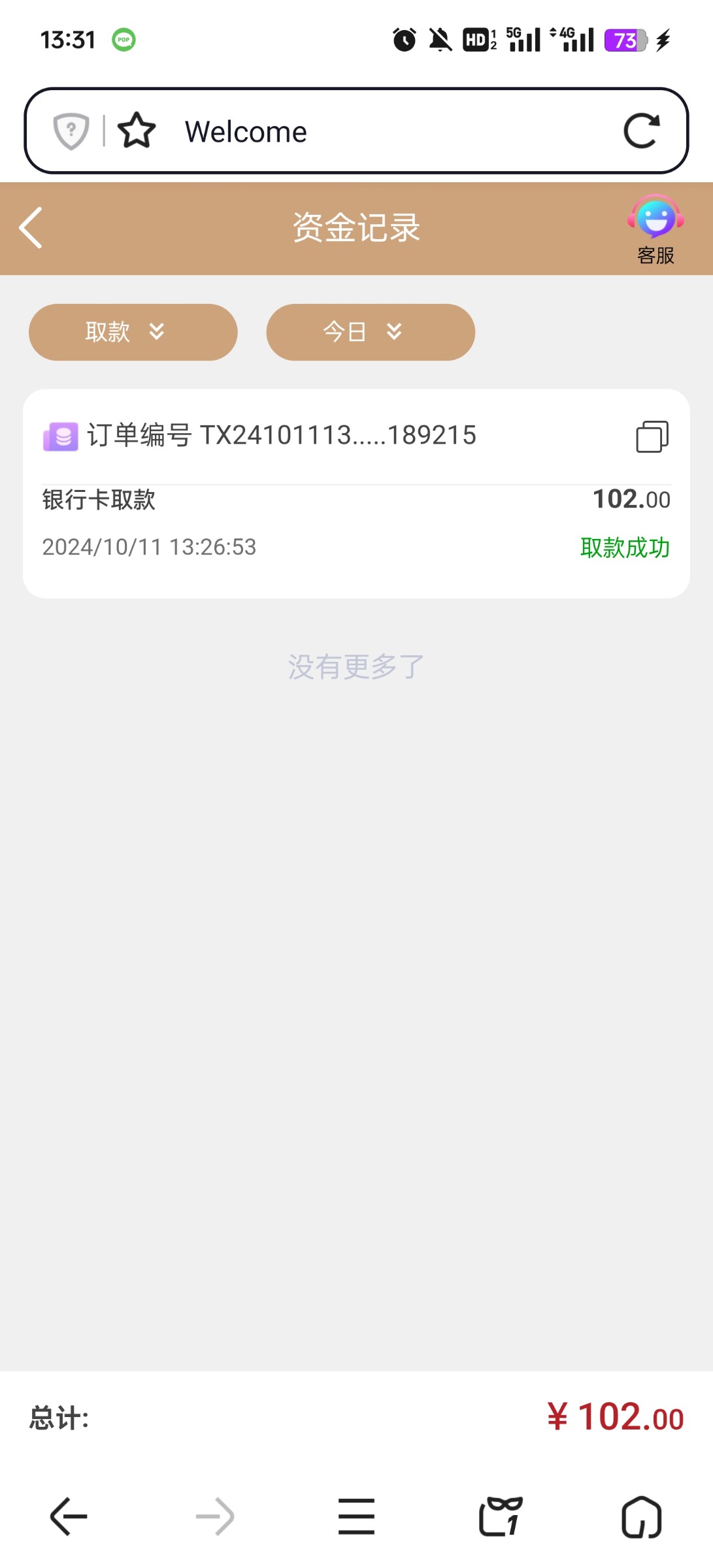Open the browser tabs switcher
The height and width of the screenshot is (1568, 713).
click(501, 1516)
